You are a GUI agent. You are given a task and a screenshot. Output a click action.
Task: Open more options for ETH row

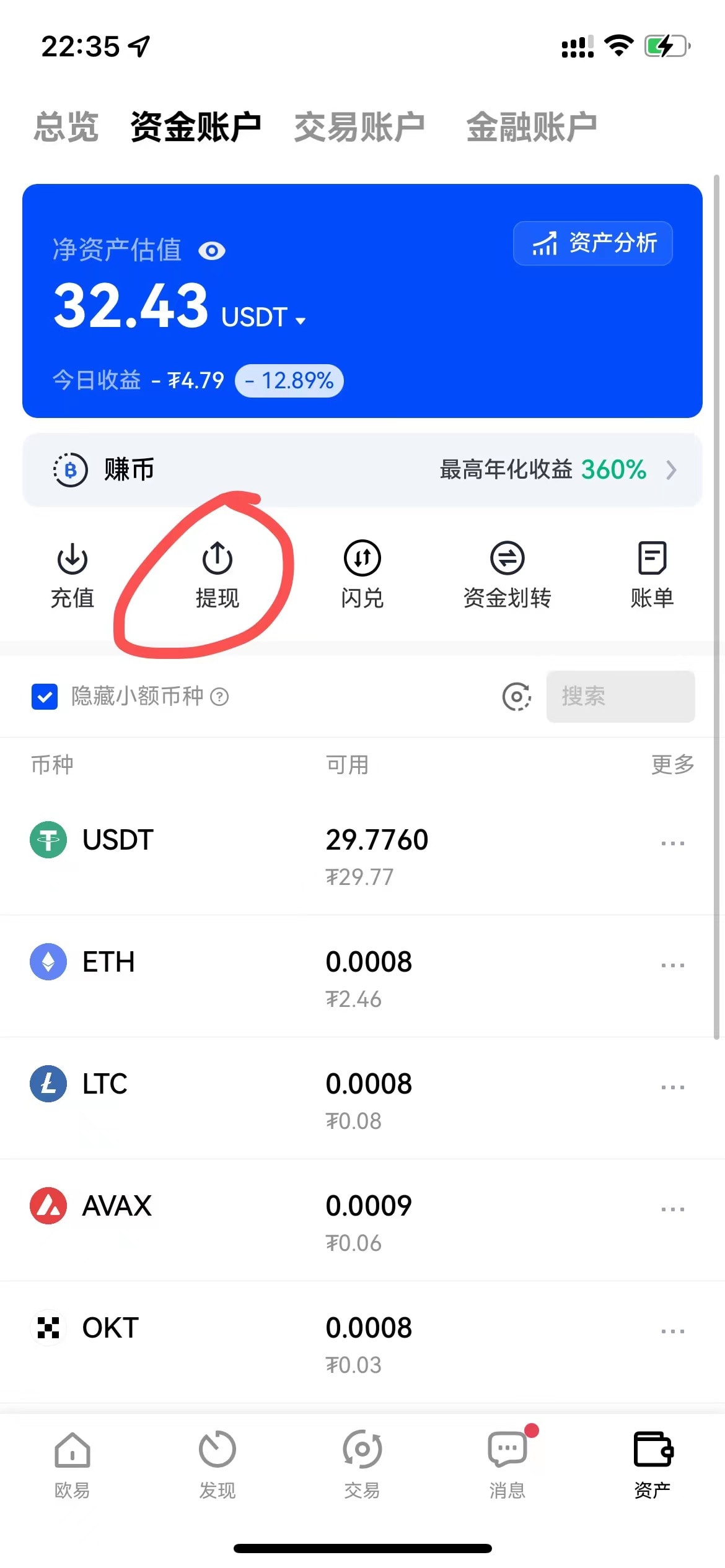672,965
